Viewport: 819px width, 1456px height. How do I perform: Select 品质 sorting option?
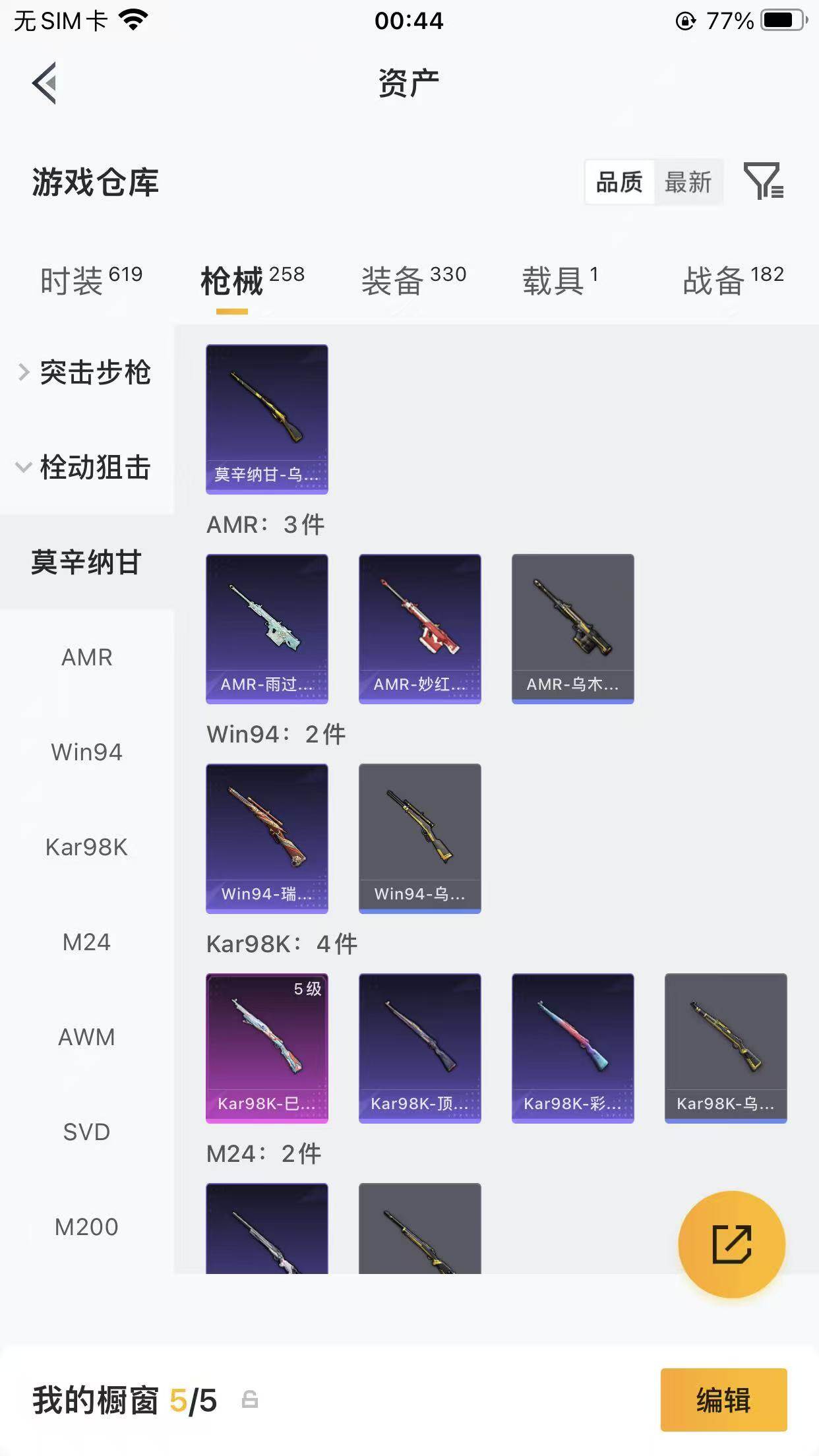[621, 183]
